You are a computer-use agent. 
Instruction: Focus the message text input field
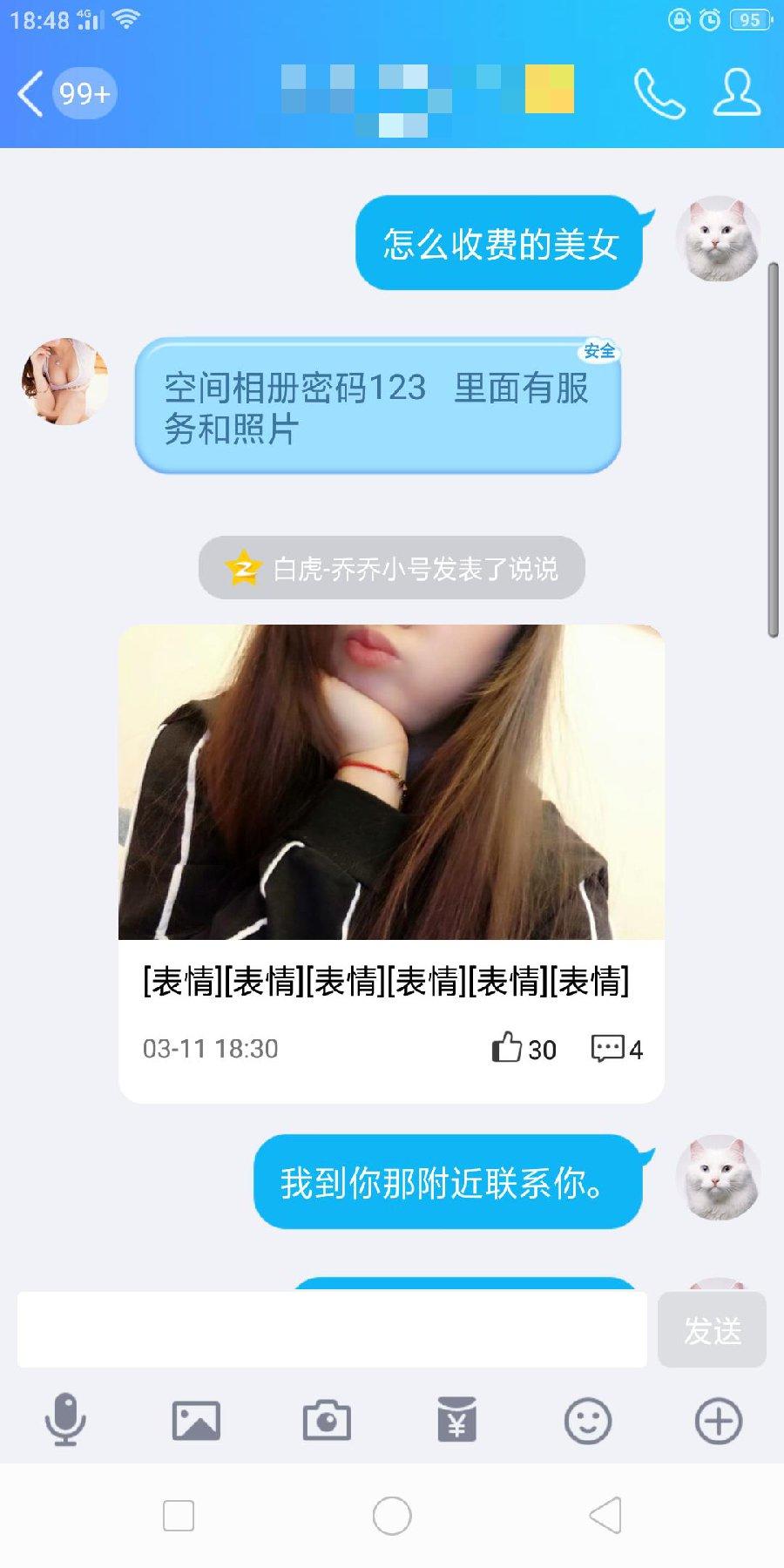tap(331, 1329)
